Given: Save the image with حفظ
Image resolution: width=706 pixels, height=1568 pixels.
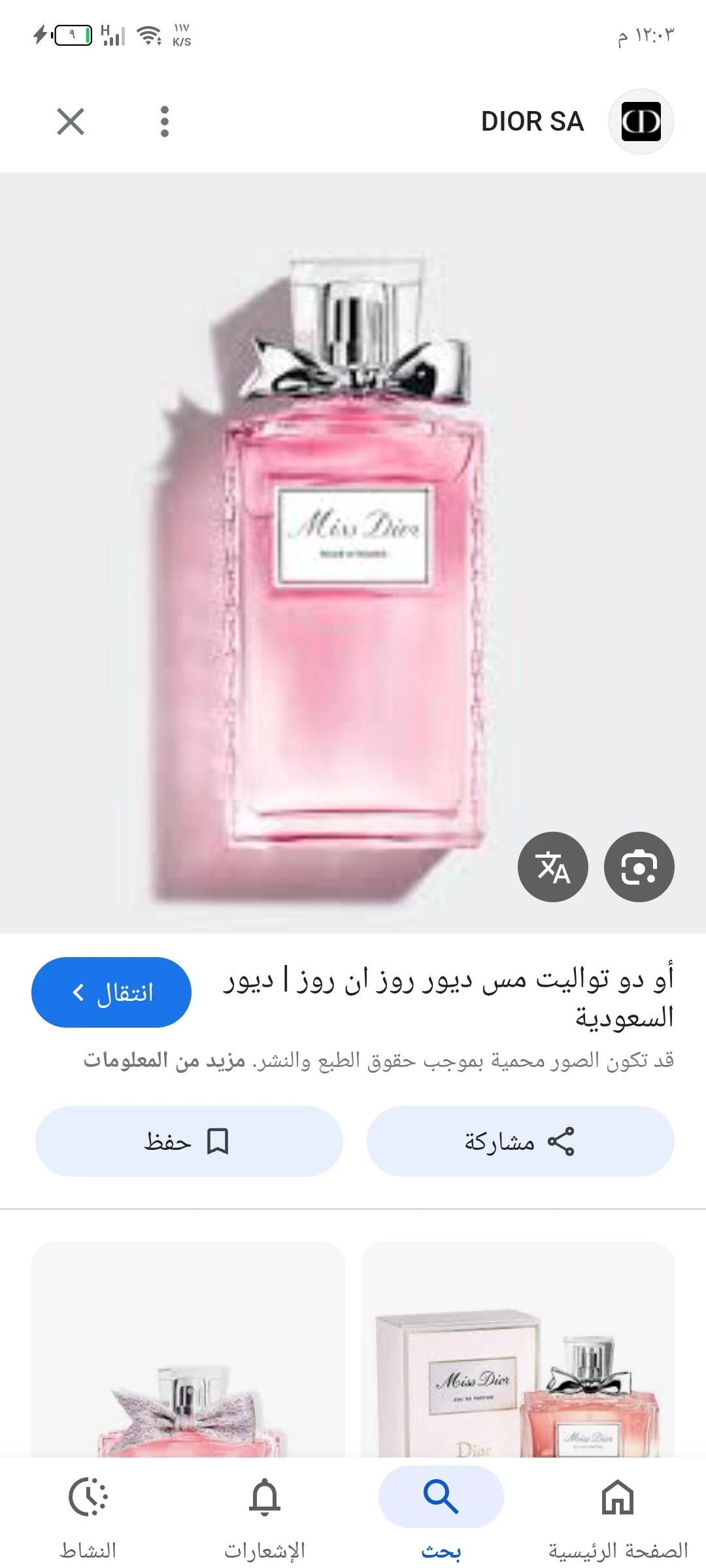Looking at the screenshot, I should coord(189,1141).
